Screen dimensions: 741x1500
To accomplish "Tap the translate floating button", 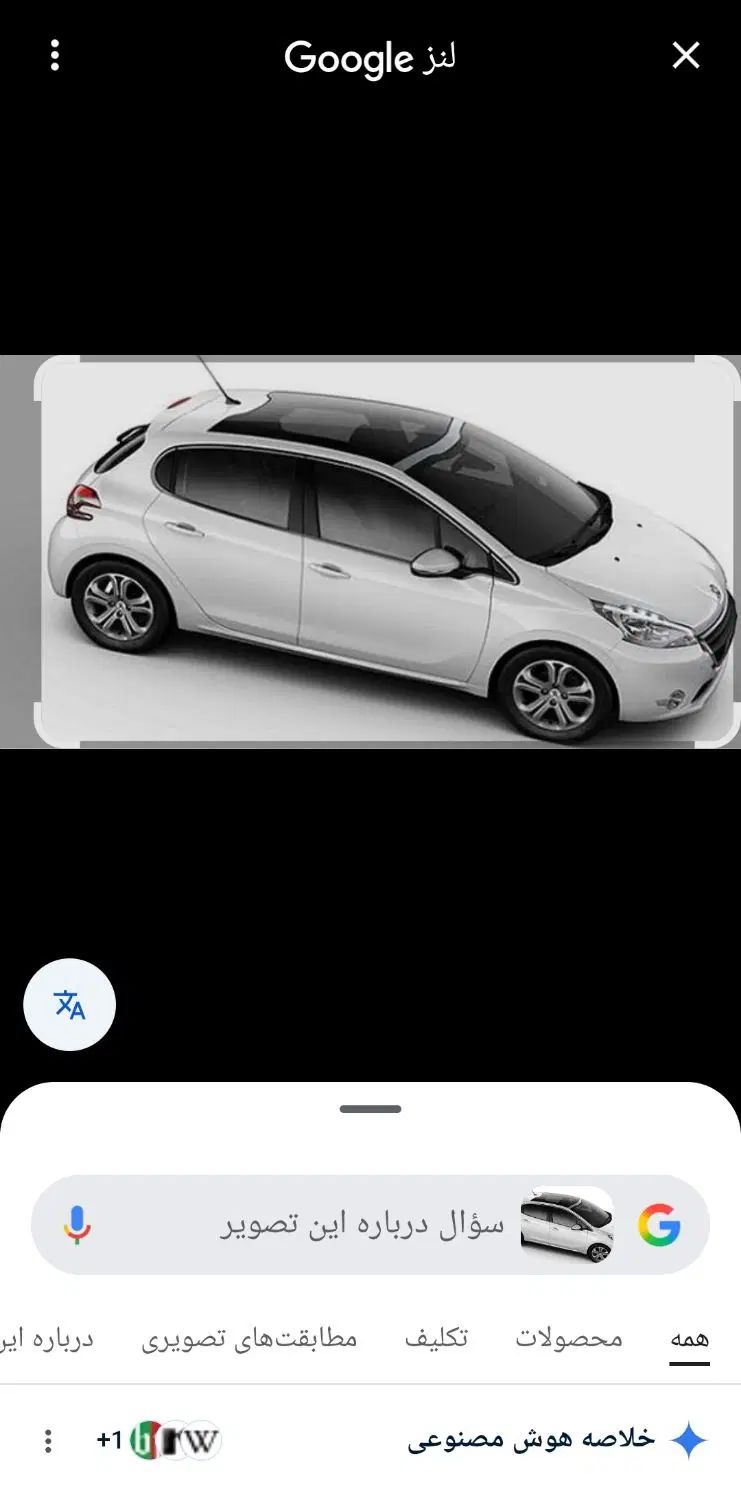I will tap(70, 1005).
